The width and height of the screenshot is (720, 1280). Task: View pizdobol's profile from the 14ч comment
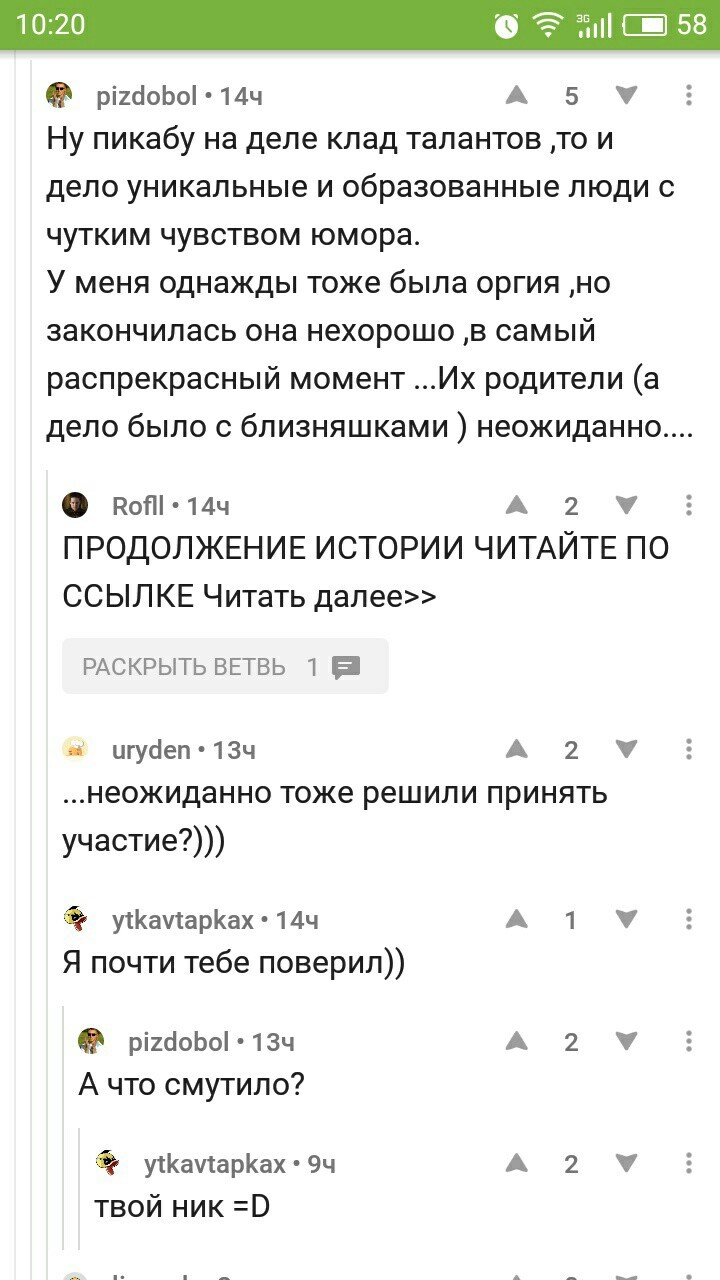[146, 96]
